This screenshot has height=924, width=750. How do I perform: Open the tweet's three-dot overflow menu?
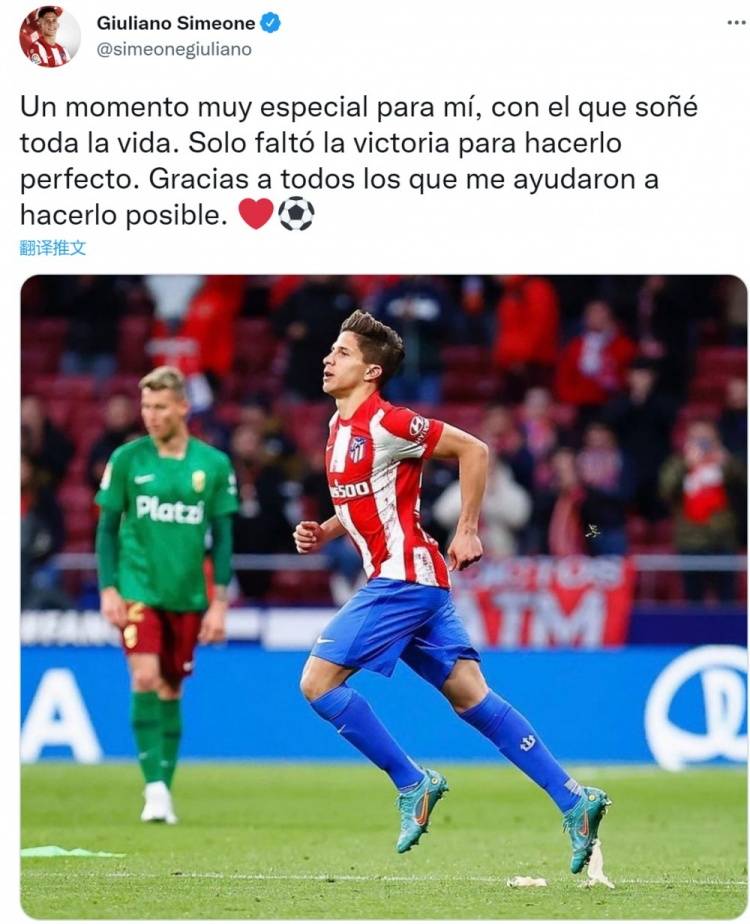[x=735, y=21]
